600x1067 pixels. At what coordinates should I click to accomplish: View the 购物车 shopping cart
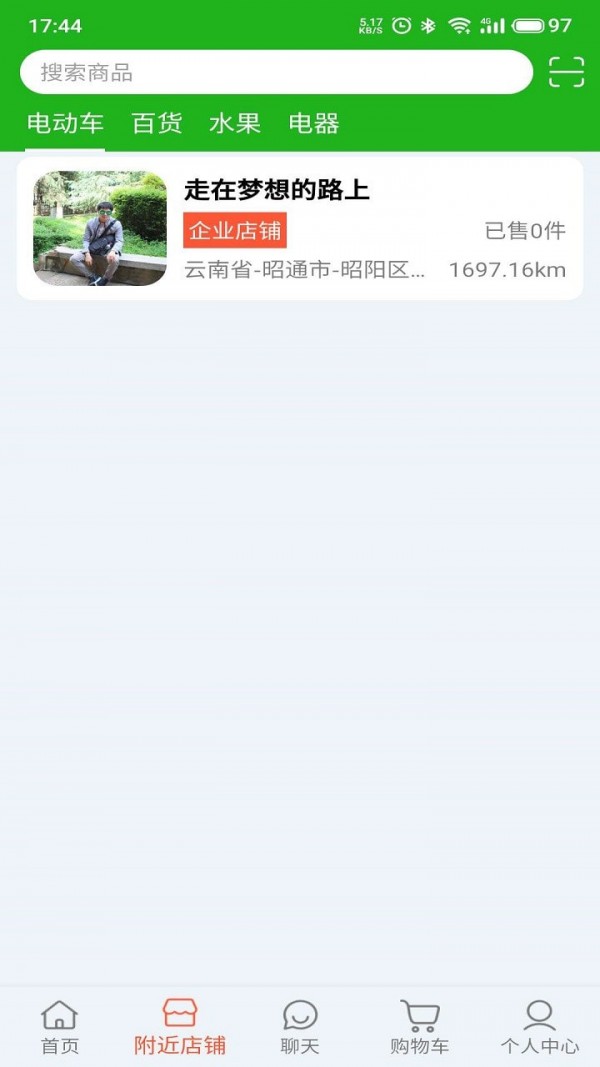419,1027
